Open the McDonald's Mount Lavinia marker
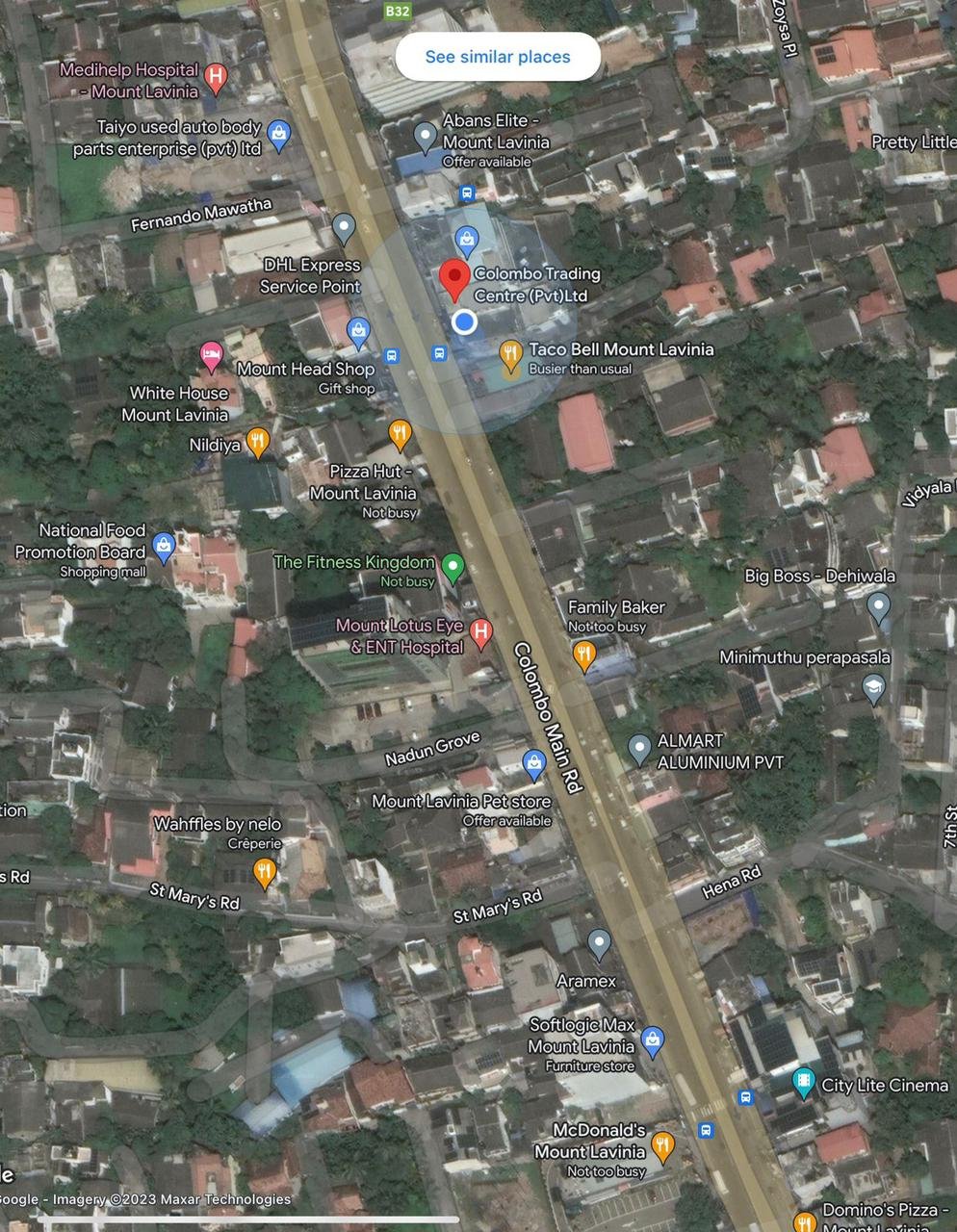This screenshot has width=957, height=1232. (x=662, y=1144)
